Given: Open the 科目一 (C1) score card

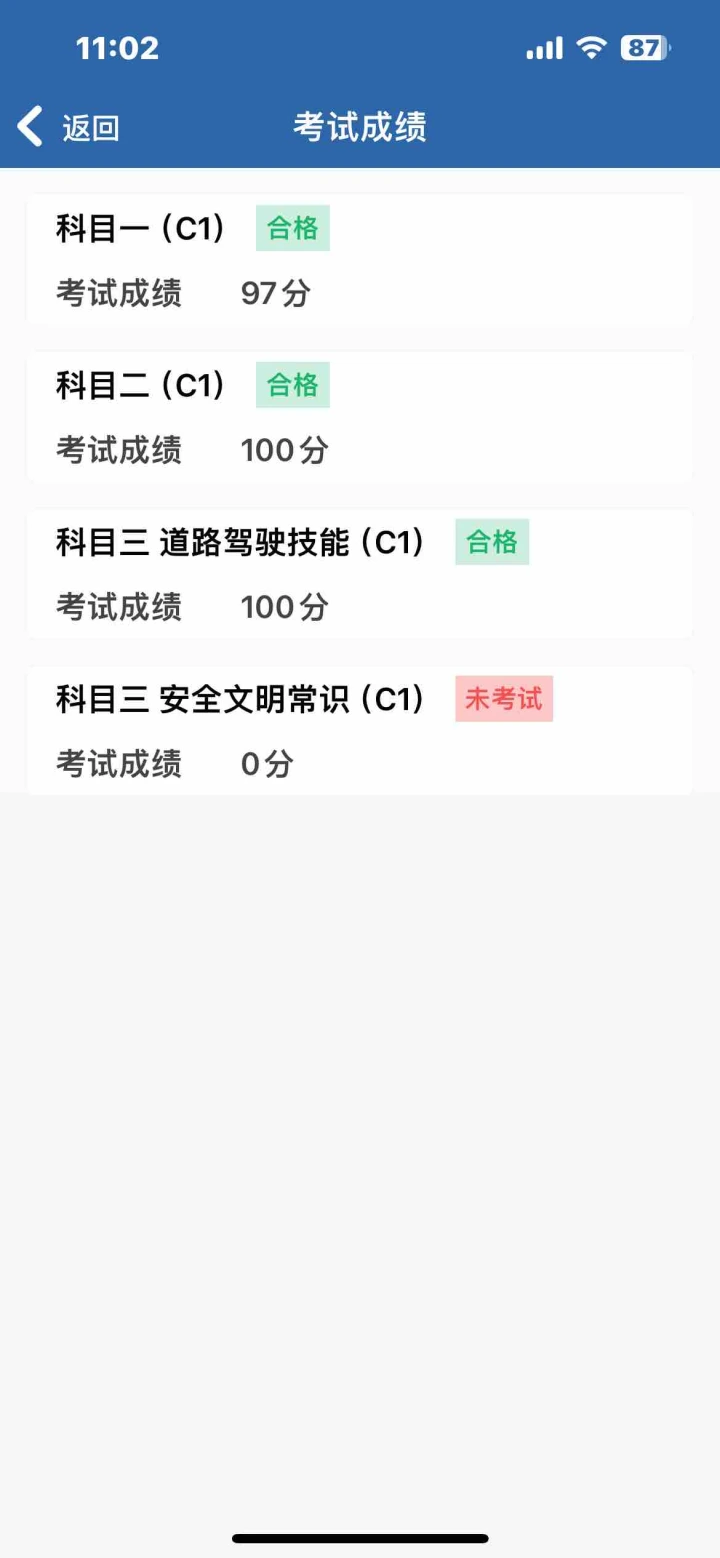Looking at the screenshot, I should (x=360, y=260).
